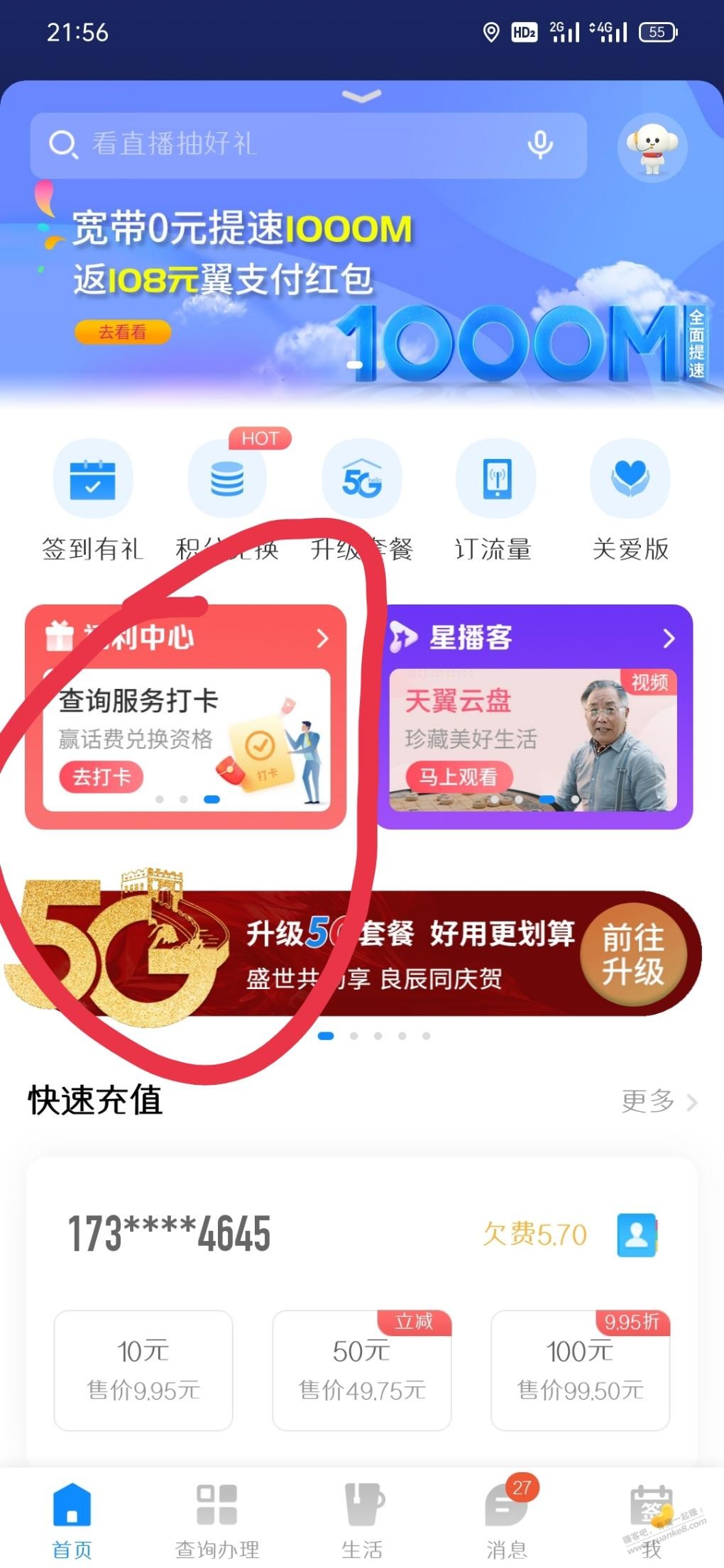
Task: Open the contacts icon beside the number
Action: click(637, 1235)
